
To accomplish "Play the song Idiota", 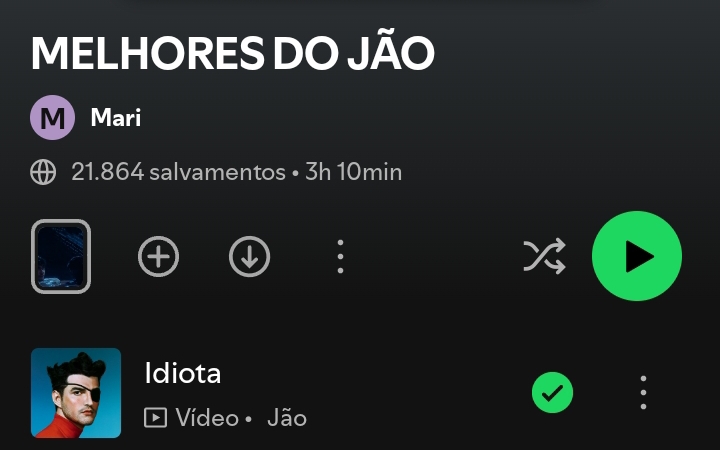I will pyautogui.click(x=183, y=375).
